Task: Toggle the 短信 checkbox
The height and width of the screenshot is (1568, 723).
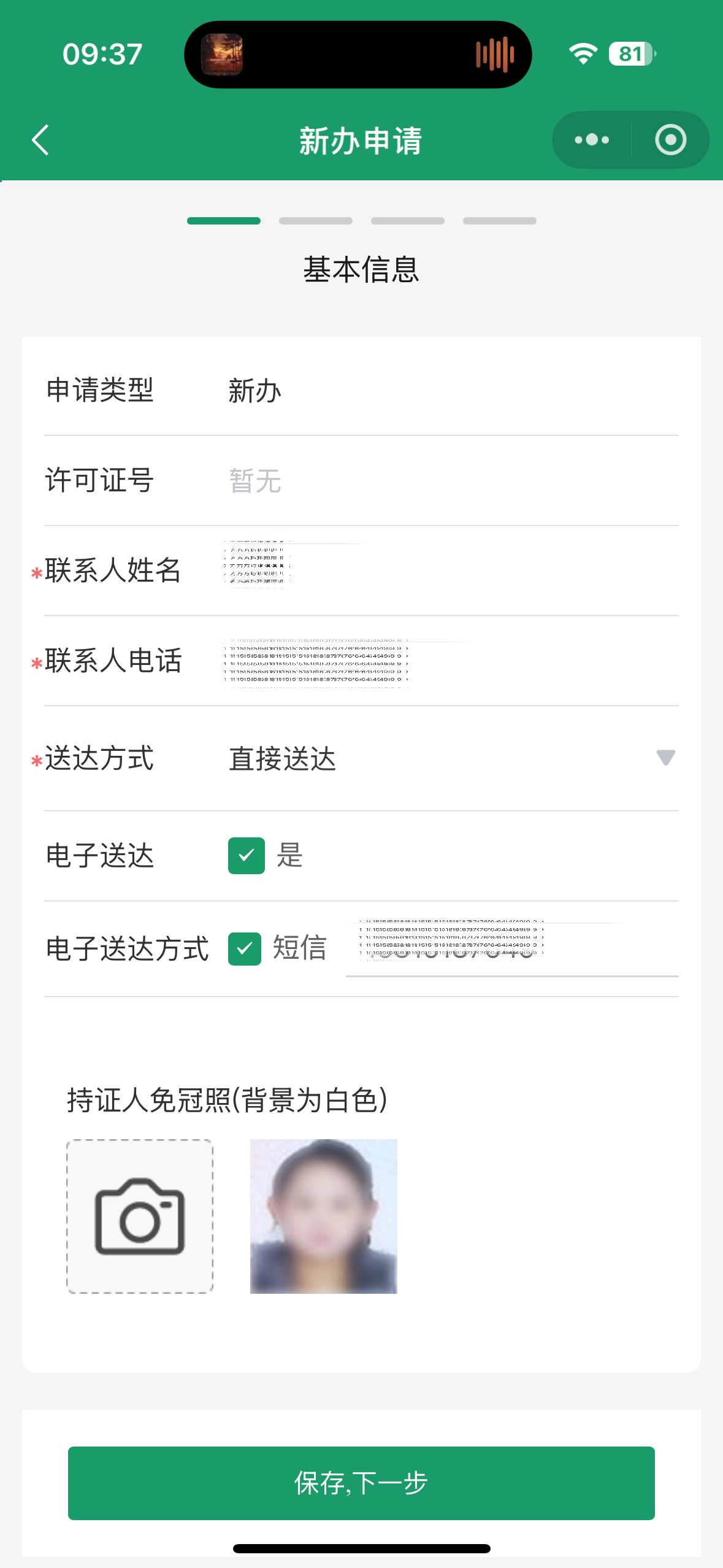Action: pyautogui.click(x=245, y=948)
